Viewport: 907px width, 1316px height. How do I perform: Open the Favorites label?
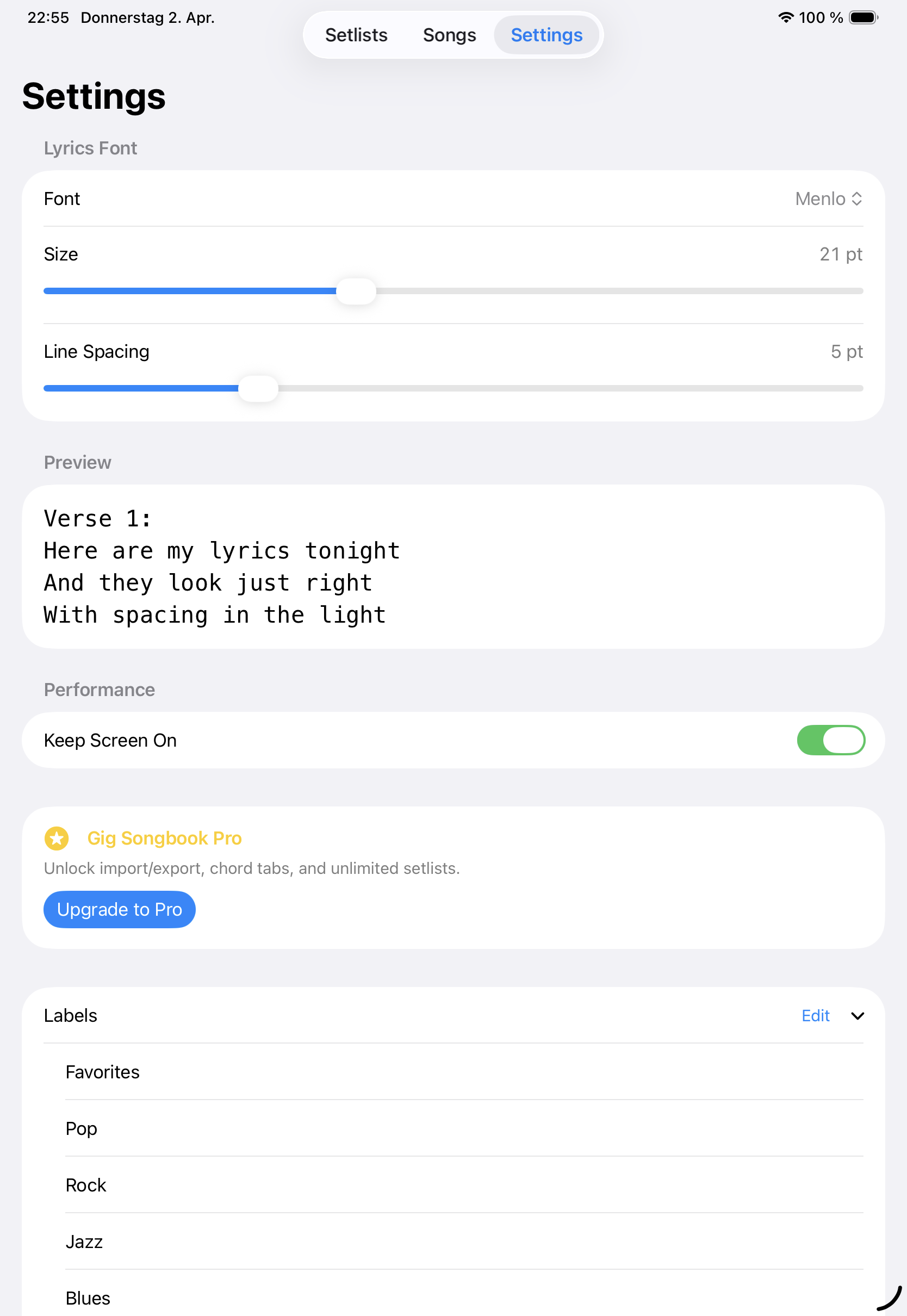pyautogui.click(x=102, y=1072)
